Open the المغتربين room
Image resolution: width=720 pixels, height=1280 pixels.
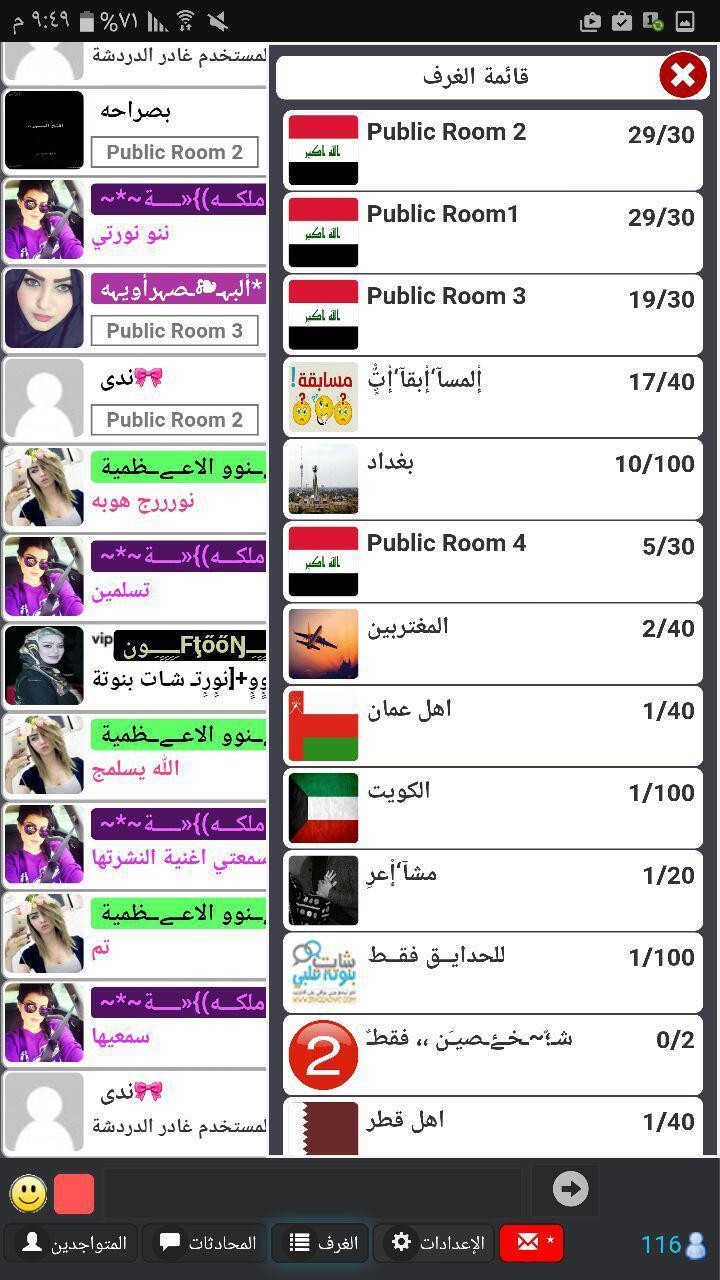pos(493,643)
